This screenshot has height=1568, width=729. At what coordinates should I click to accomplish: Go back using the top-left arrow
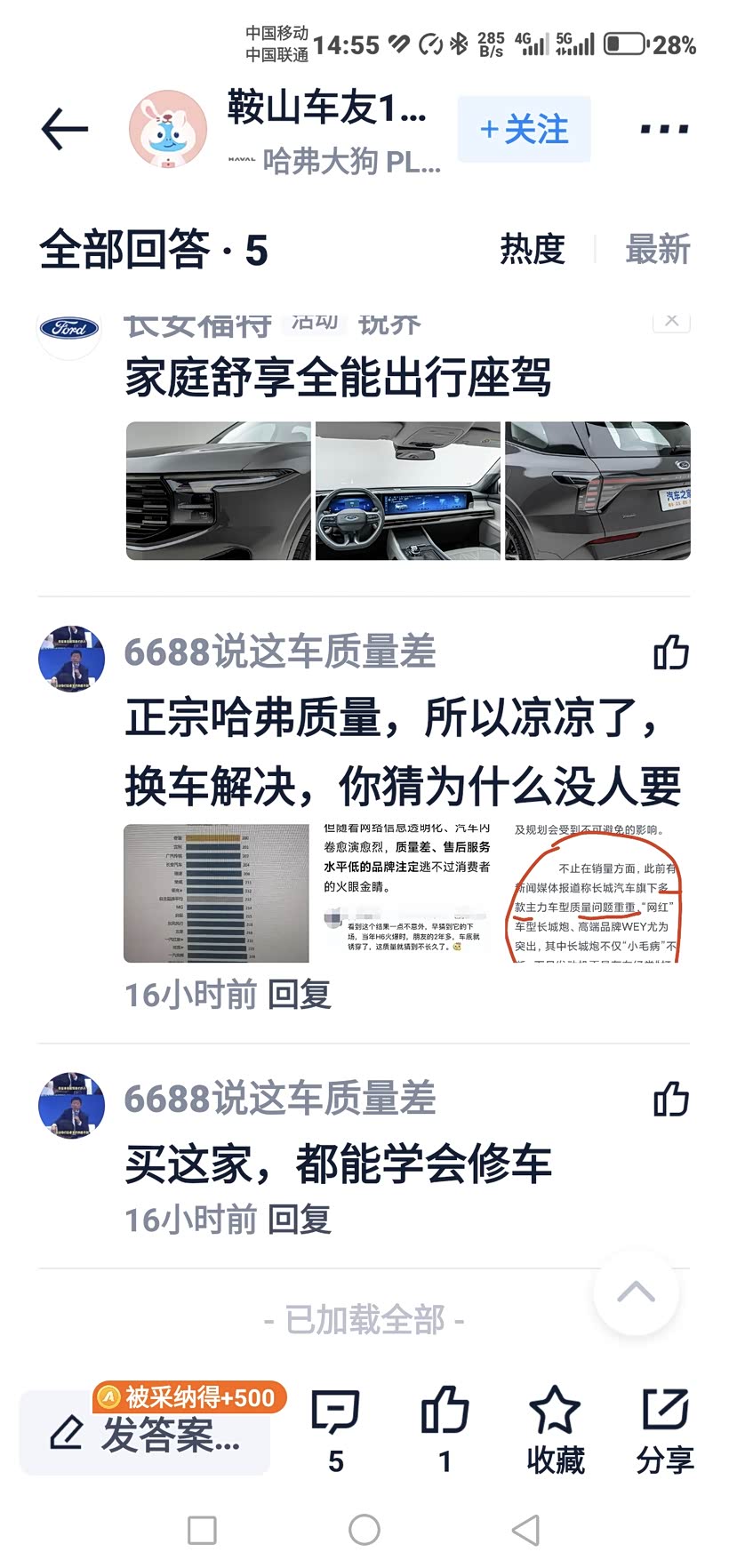coord(65,130)
